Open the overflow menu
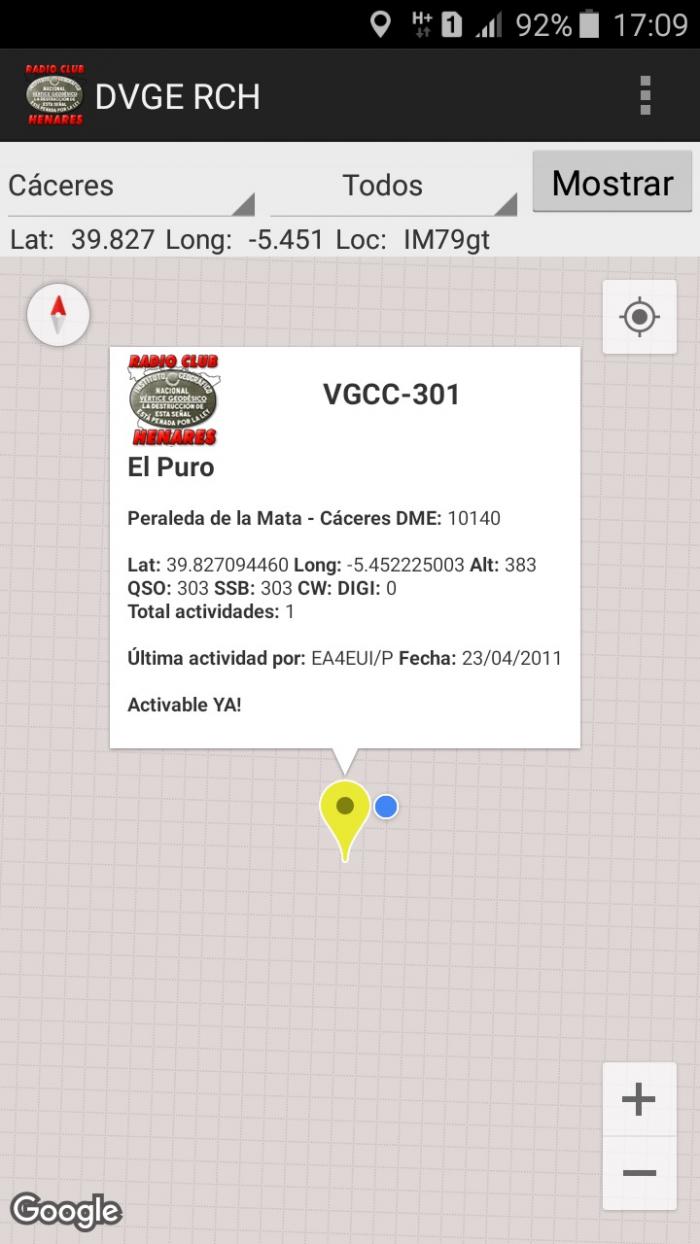Image resolution: width=700 pixels, height=1244 pixels. click(x=645, y=95)
